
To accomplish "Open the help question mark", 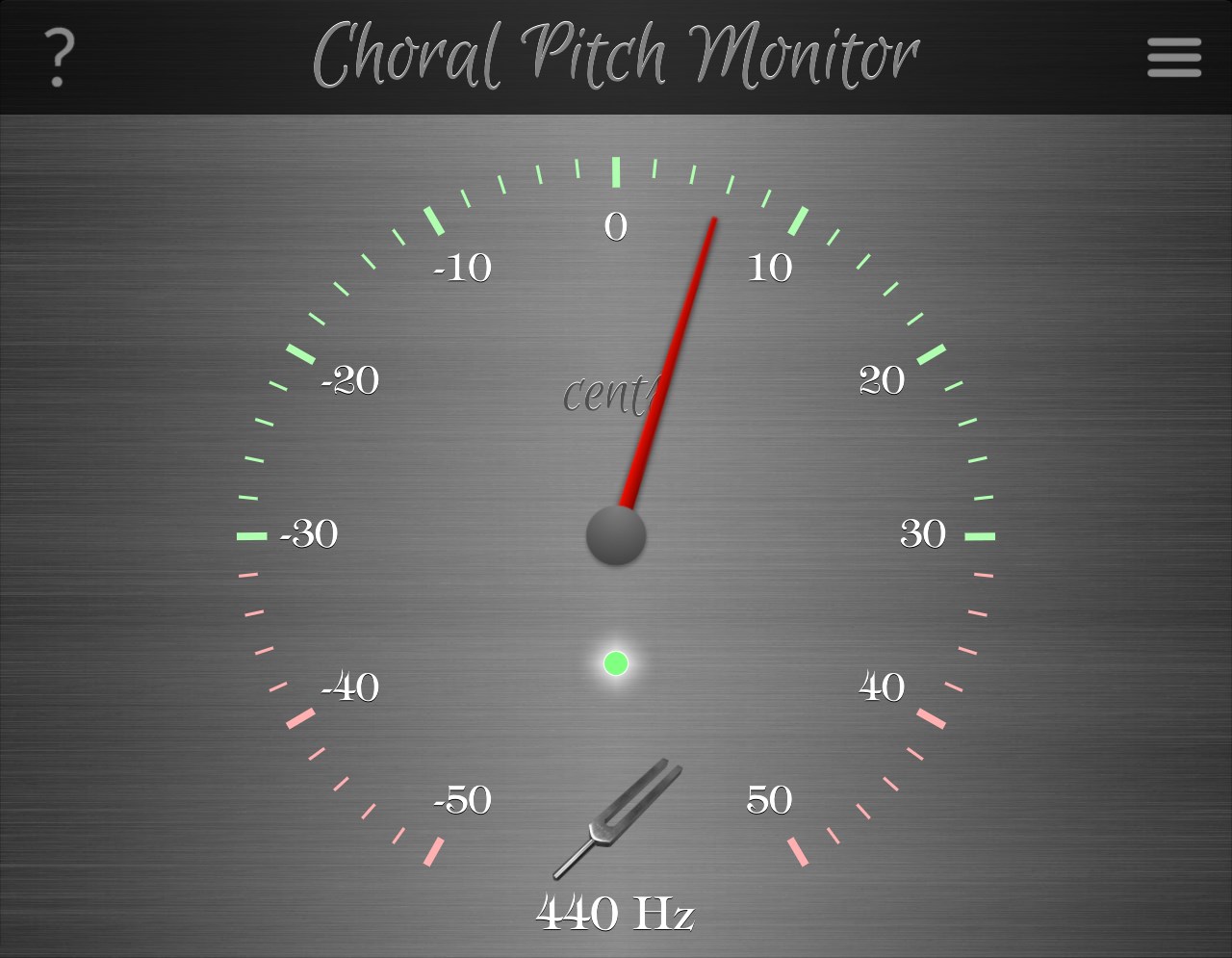I will point(59,58).
